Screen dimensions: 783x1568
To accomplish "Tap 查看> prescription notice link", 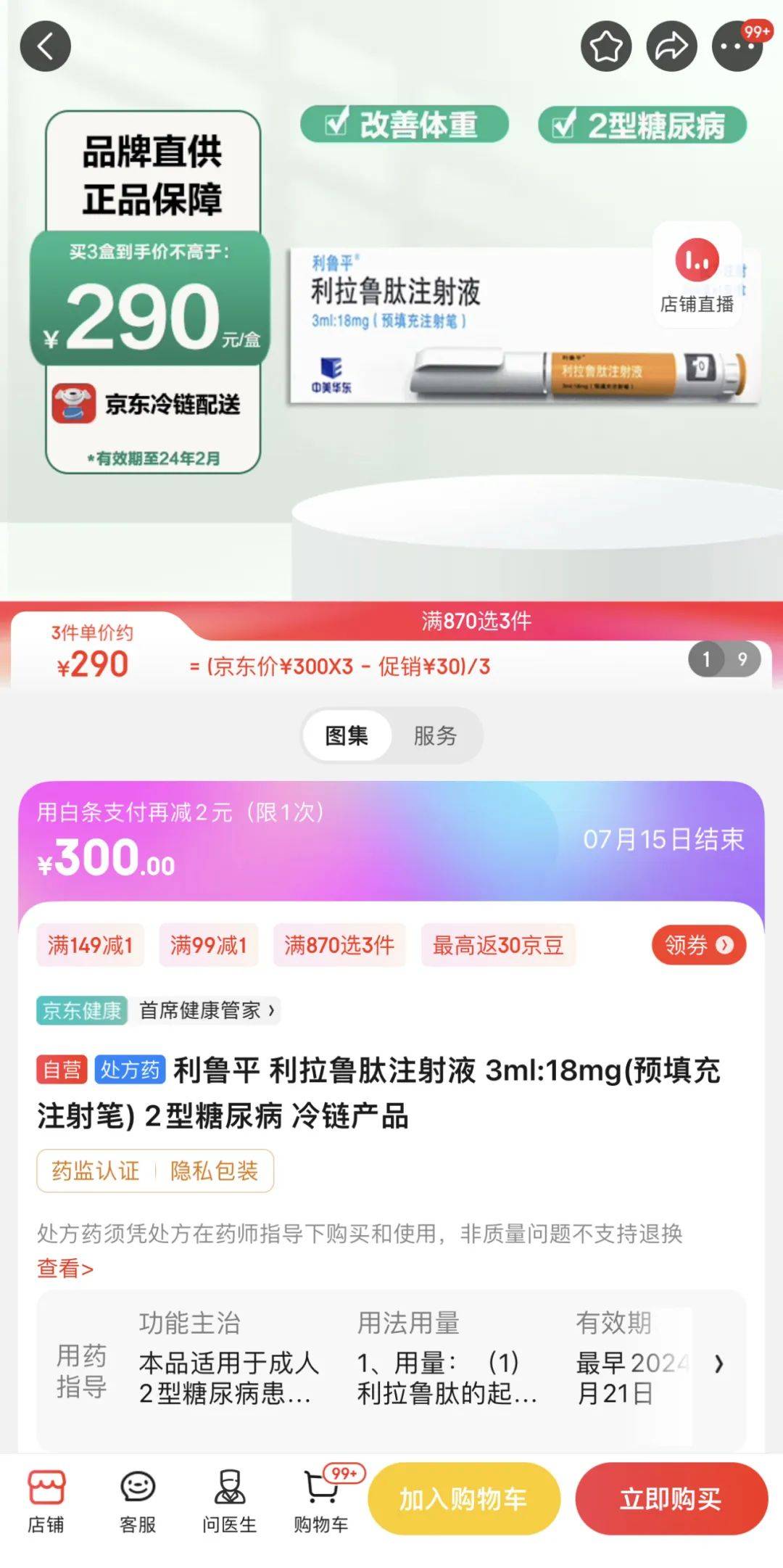I will coord(65,1268).
